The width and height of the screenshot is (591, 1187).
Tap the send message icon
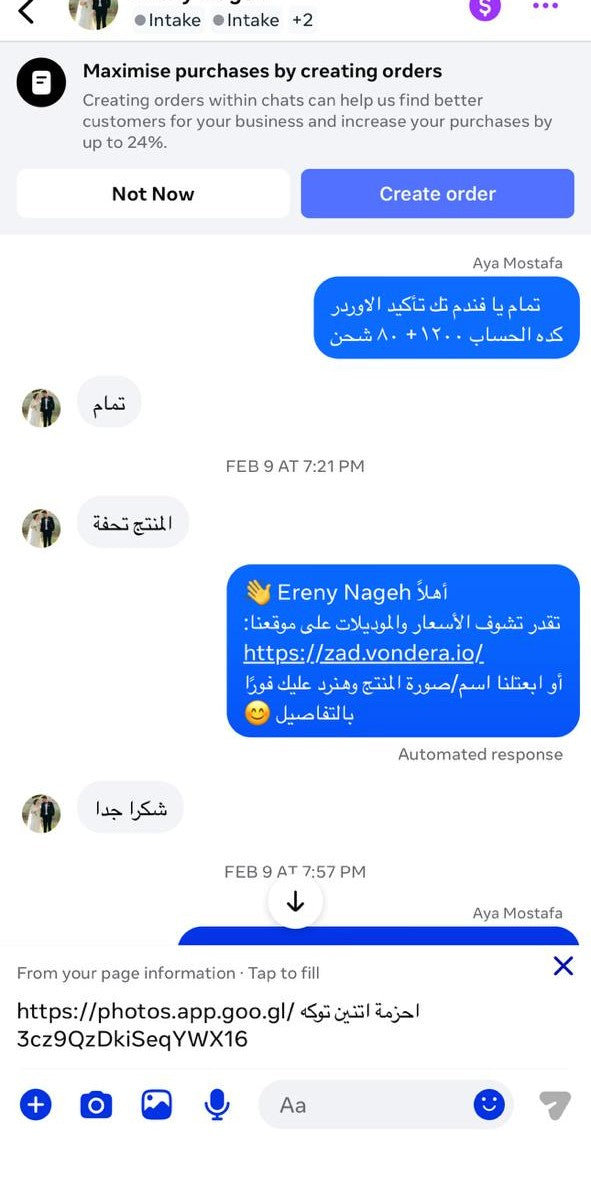tap(555, 1105)
